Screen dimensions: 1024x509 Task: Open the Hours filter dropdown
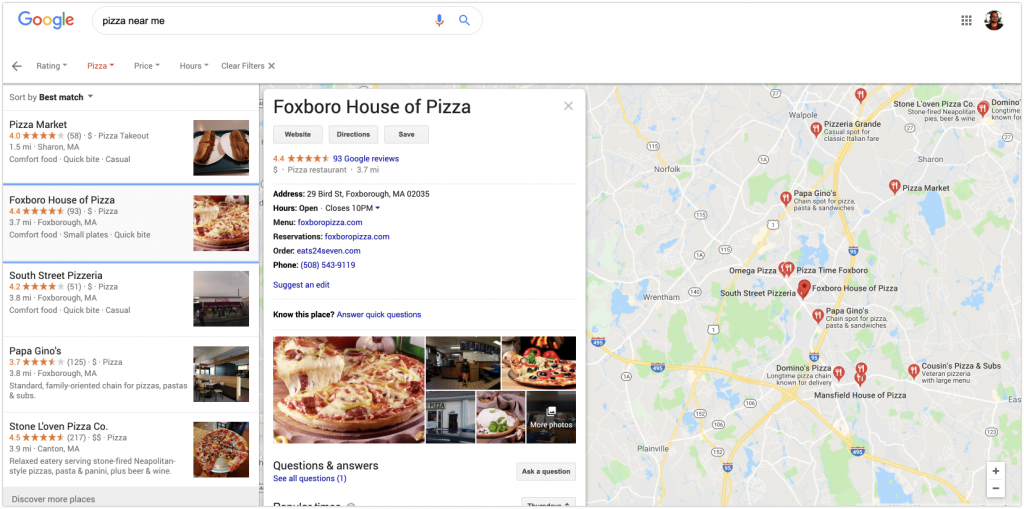pyautogui.click(x=194, y=66)
